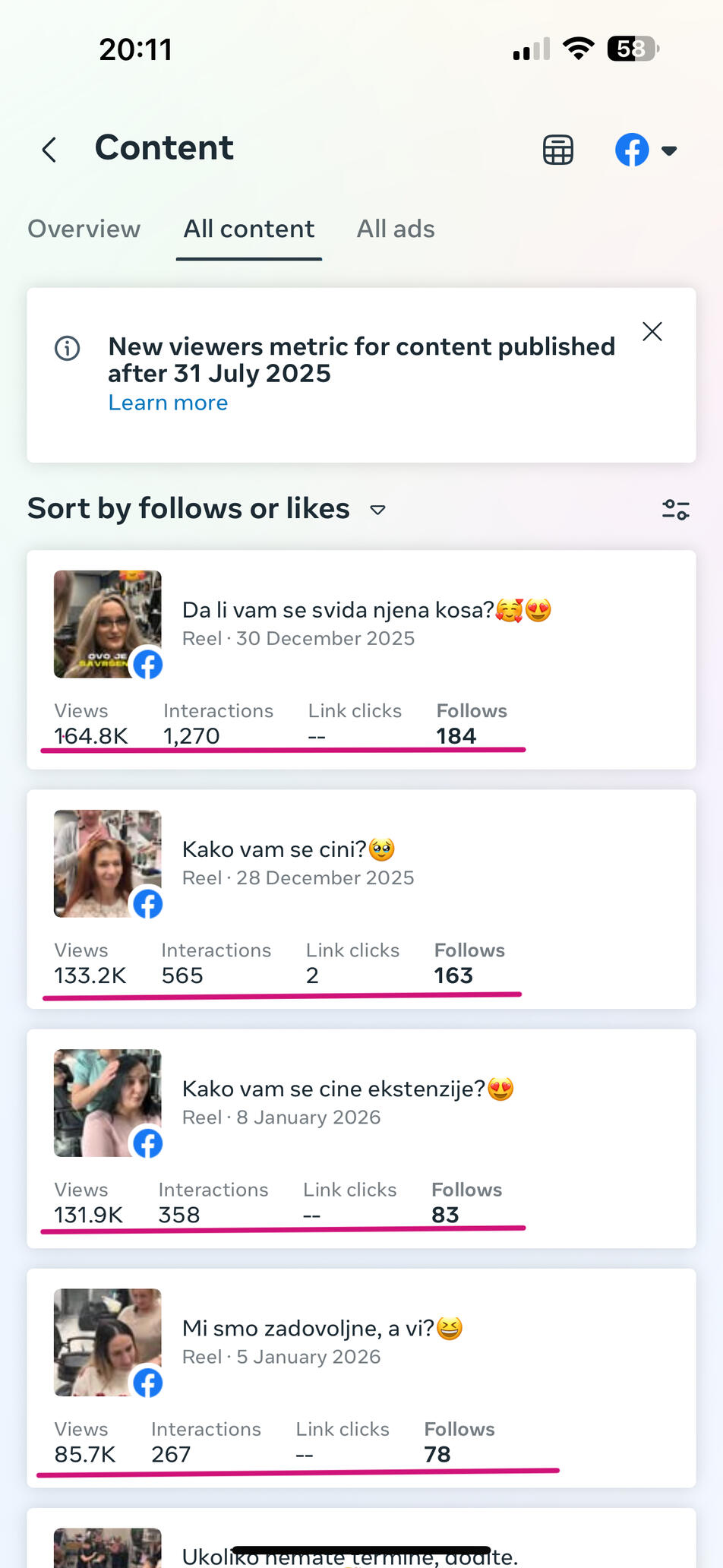Tap the Facebook profile icon in header
This screenshot has width=723, height=1568.
pos(631,150)
